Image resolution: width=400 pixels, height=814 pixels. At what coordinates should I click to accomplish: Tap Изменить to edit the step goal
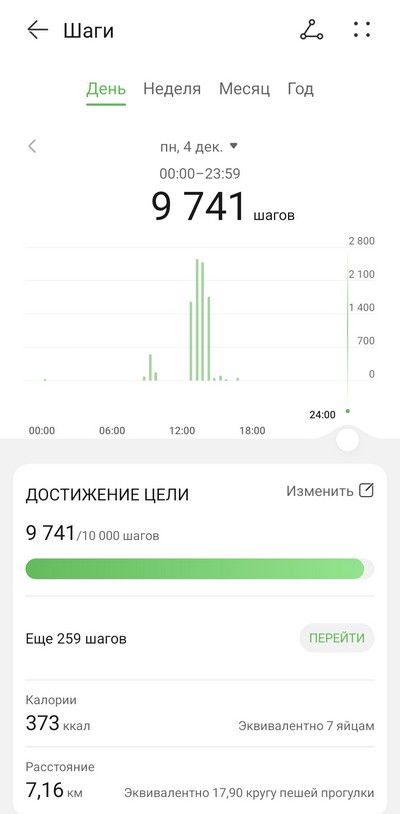click(x=330, y=491)
